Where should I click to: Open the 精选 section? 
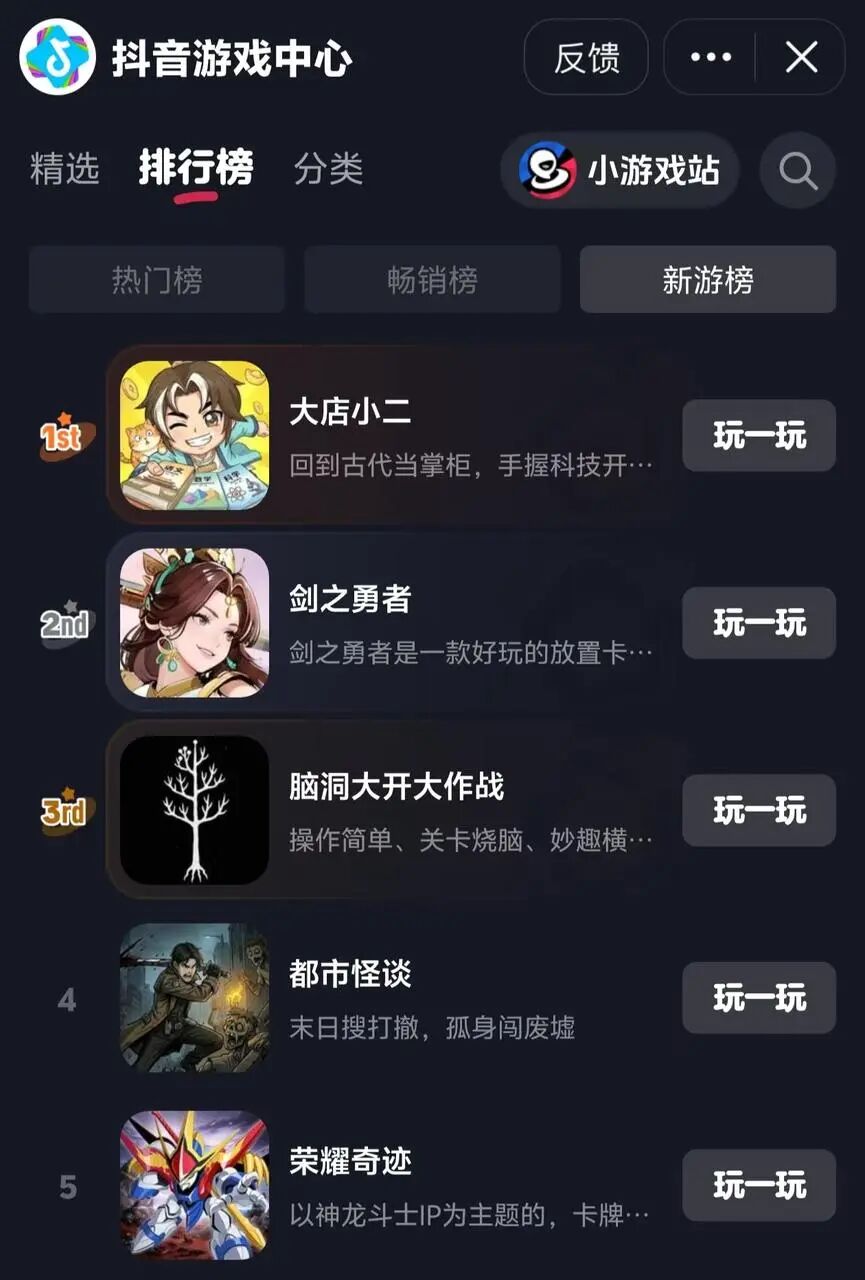tap(63, 170)
